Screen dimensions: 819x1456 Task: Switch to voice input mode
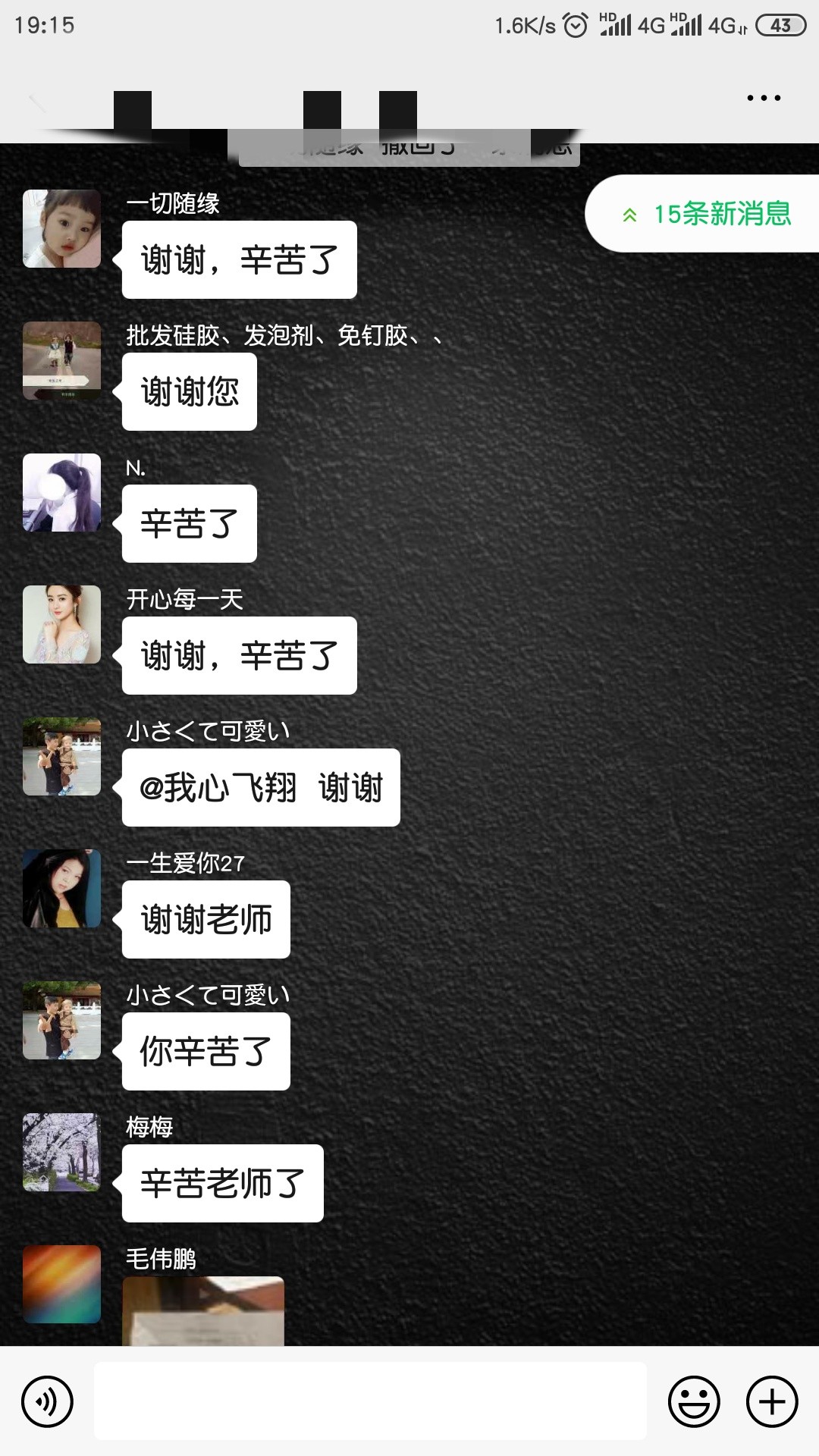coord(47,1402)
